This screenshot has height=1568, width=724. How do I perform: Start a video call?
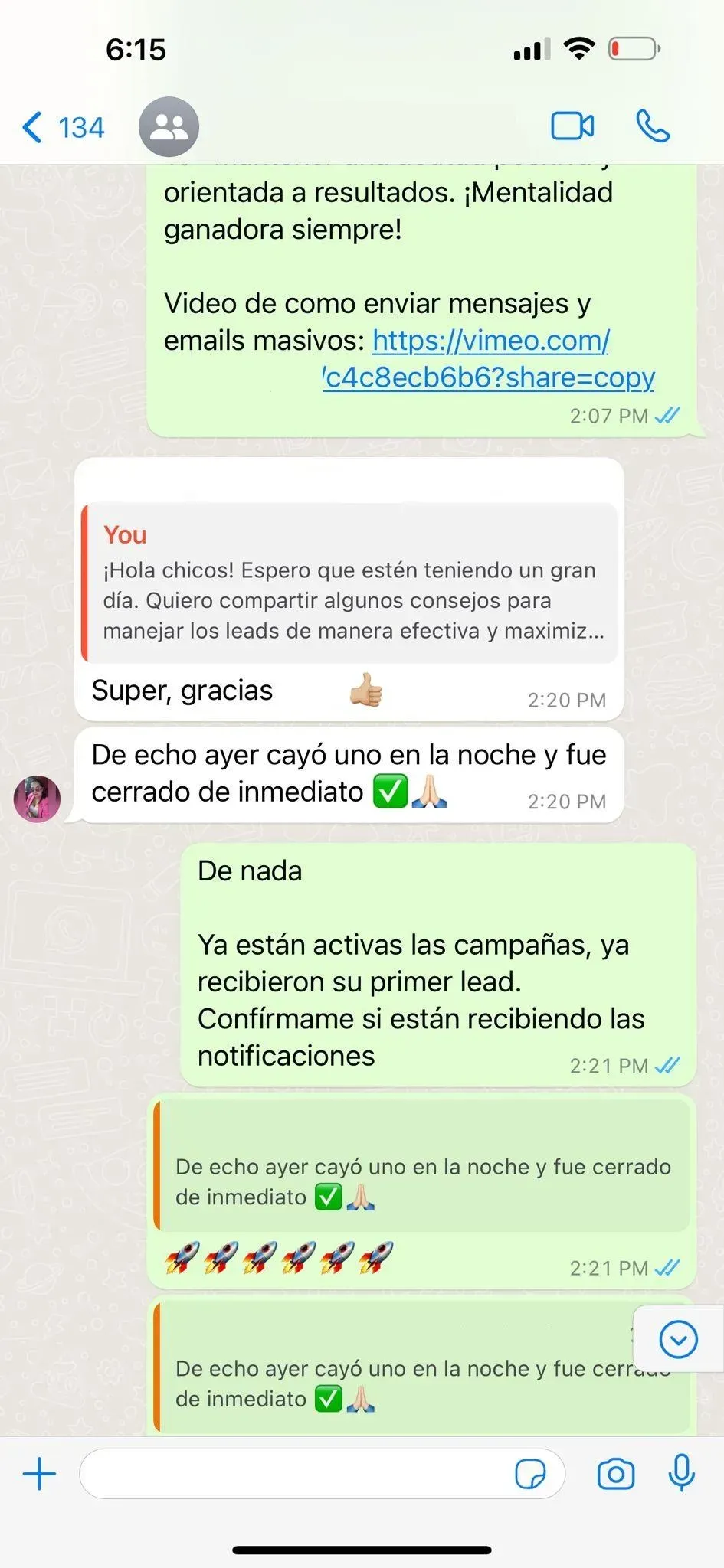[572, 127]
